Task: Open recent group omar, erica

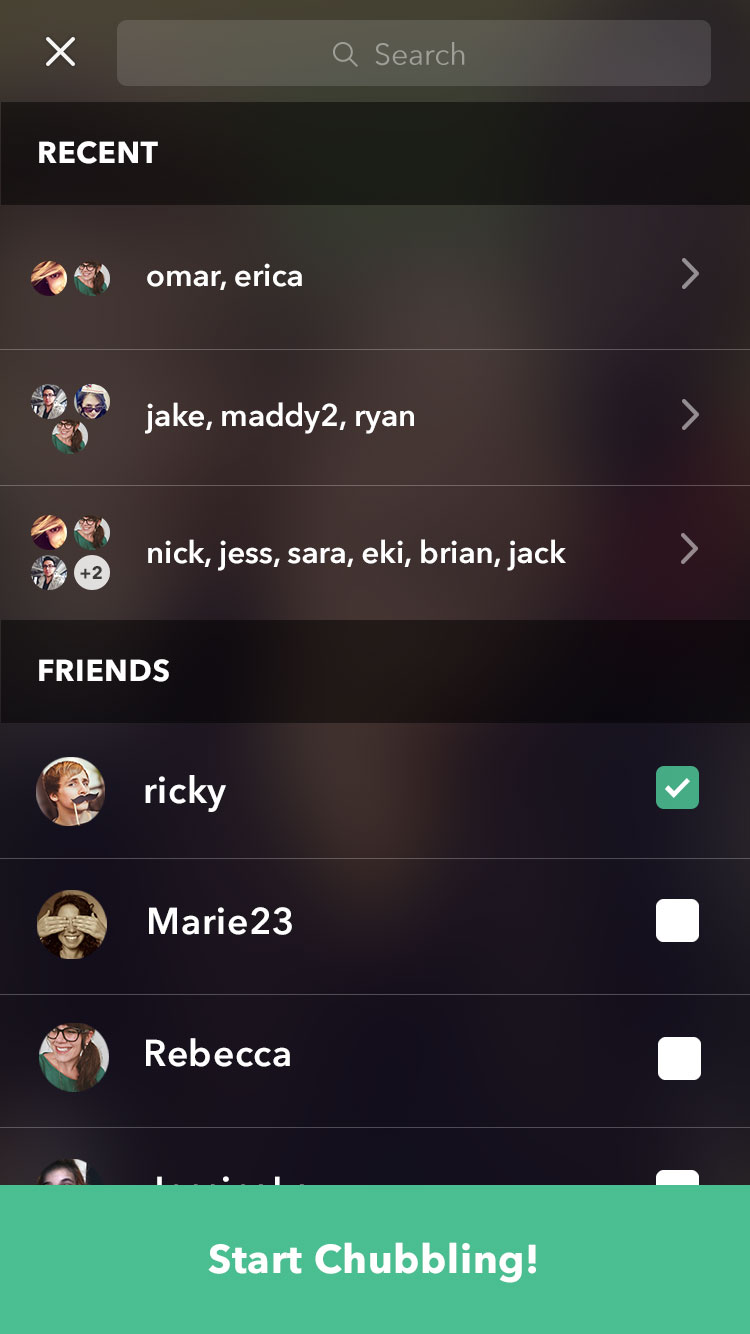Action: point(375,276)
